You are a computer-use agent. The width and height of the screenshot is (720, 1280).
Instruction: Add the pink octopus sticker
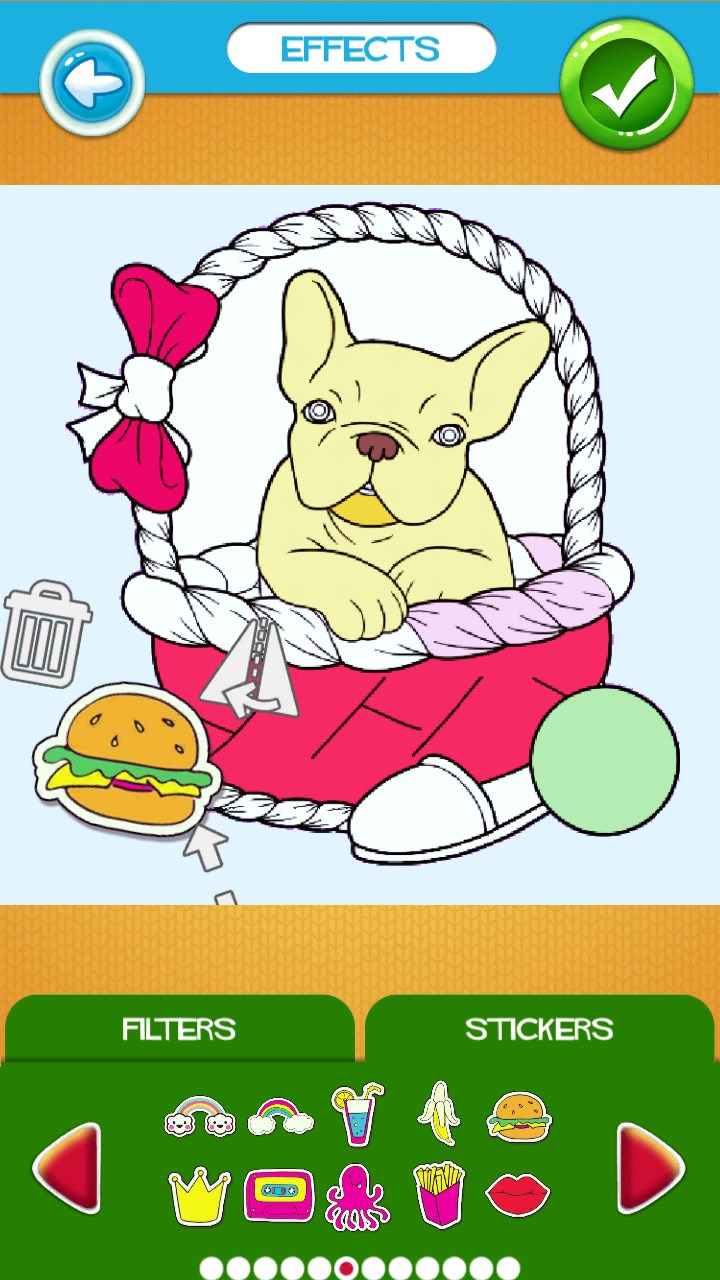(x=357, y=1196)
